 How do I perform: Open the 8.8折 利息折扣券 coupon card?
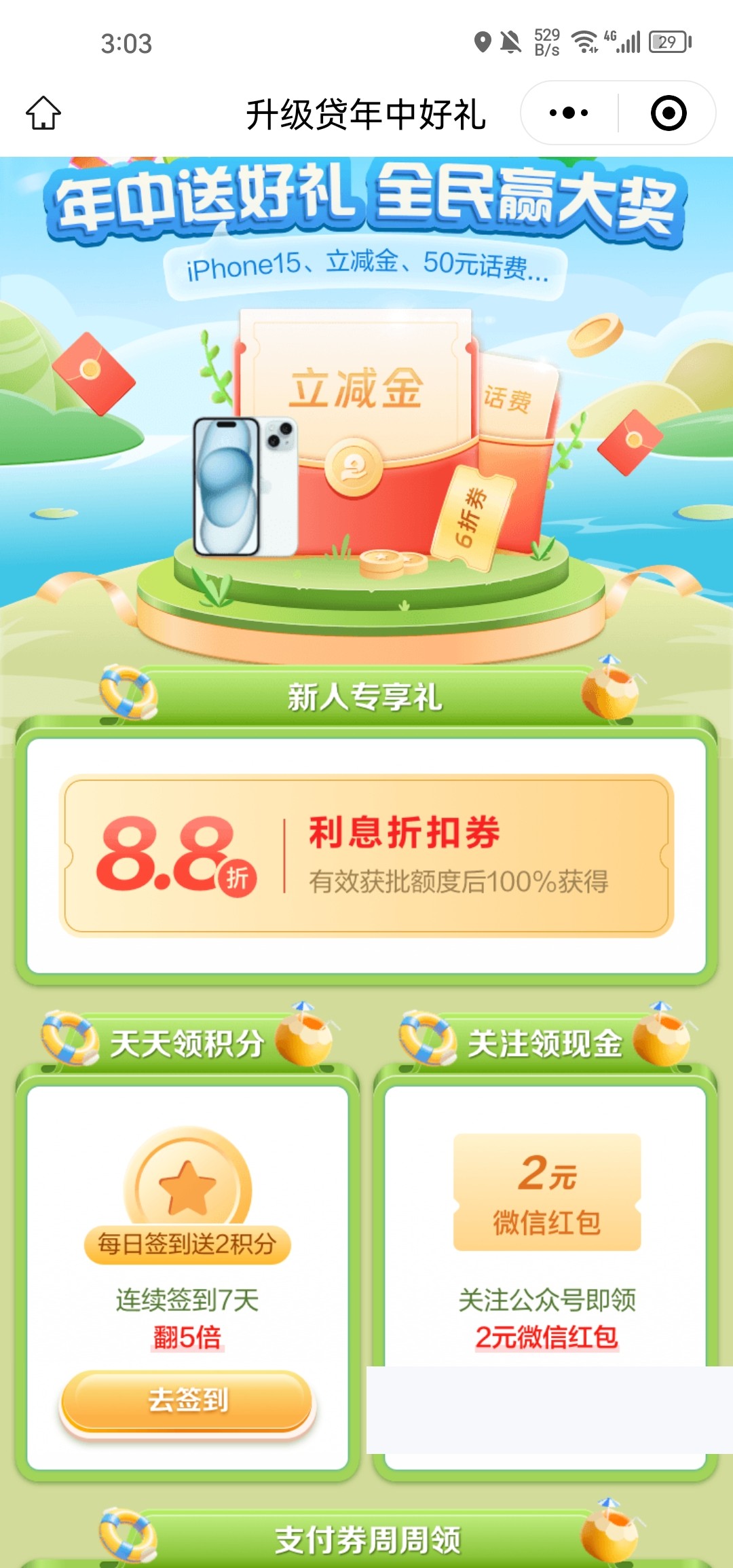(366, 855)
